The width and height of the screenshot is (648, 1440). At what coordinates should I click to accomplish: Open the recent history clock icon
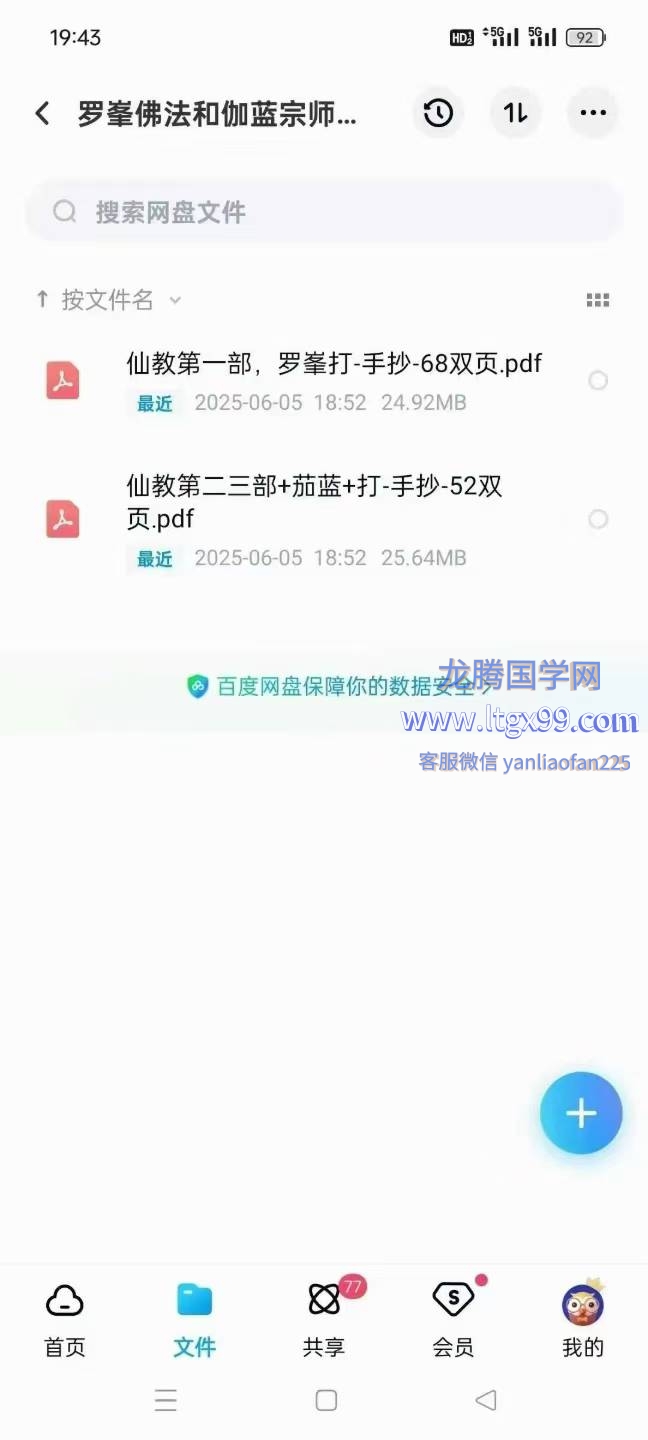pos(438,113)
